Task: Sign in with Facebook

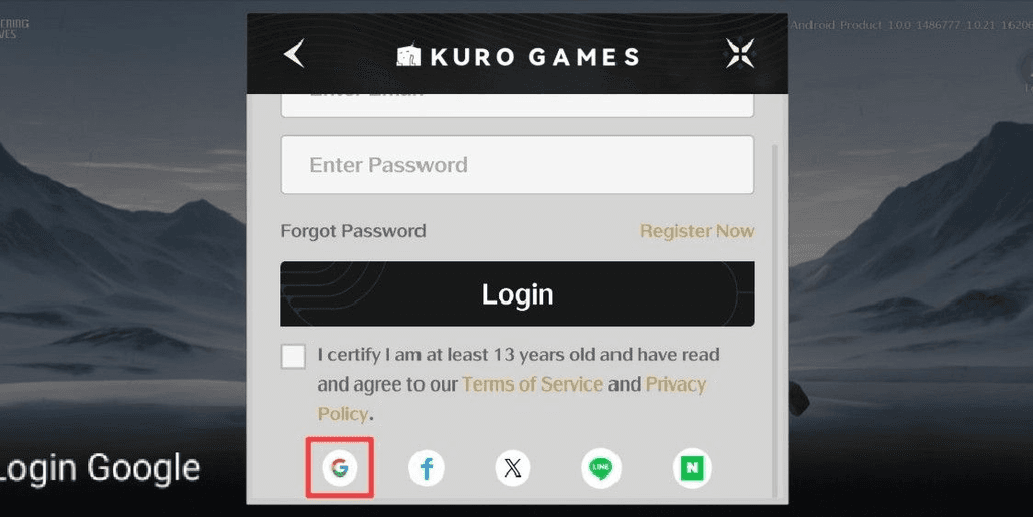Action: click(426, 468)
